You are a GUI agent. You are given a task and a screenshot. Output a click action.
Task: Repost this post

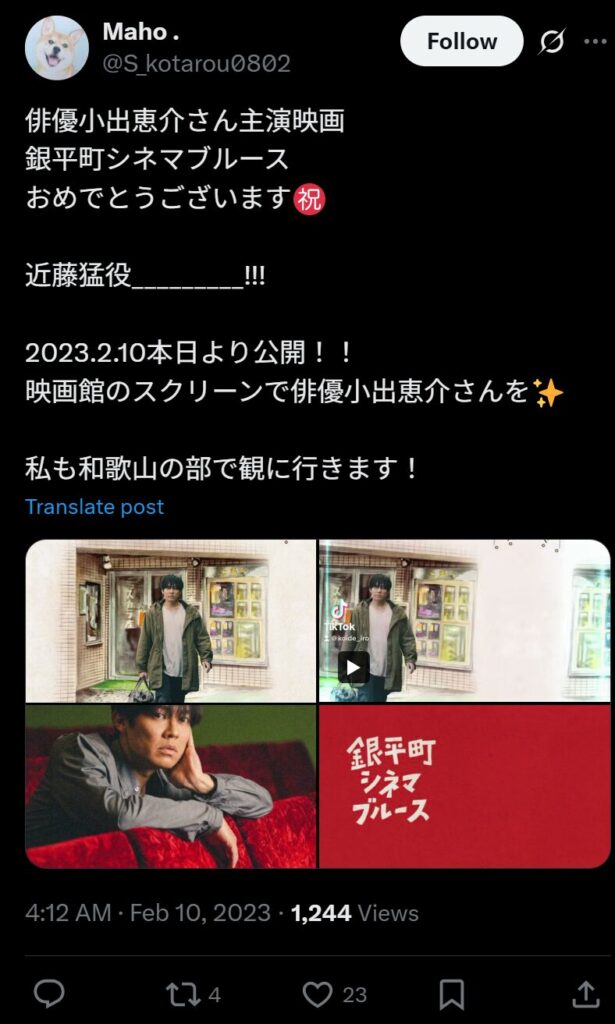[183, 994]
